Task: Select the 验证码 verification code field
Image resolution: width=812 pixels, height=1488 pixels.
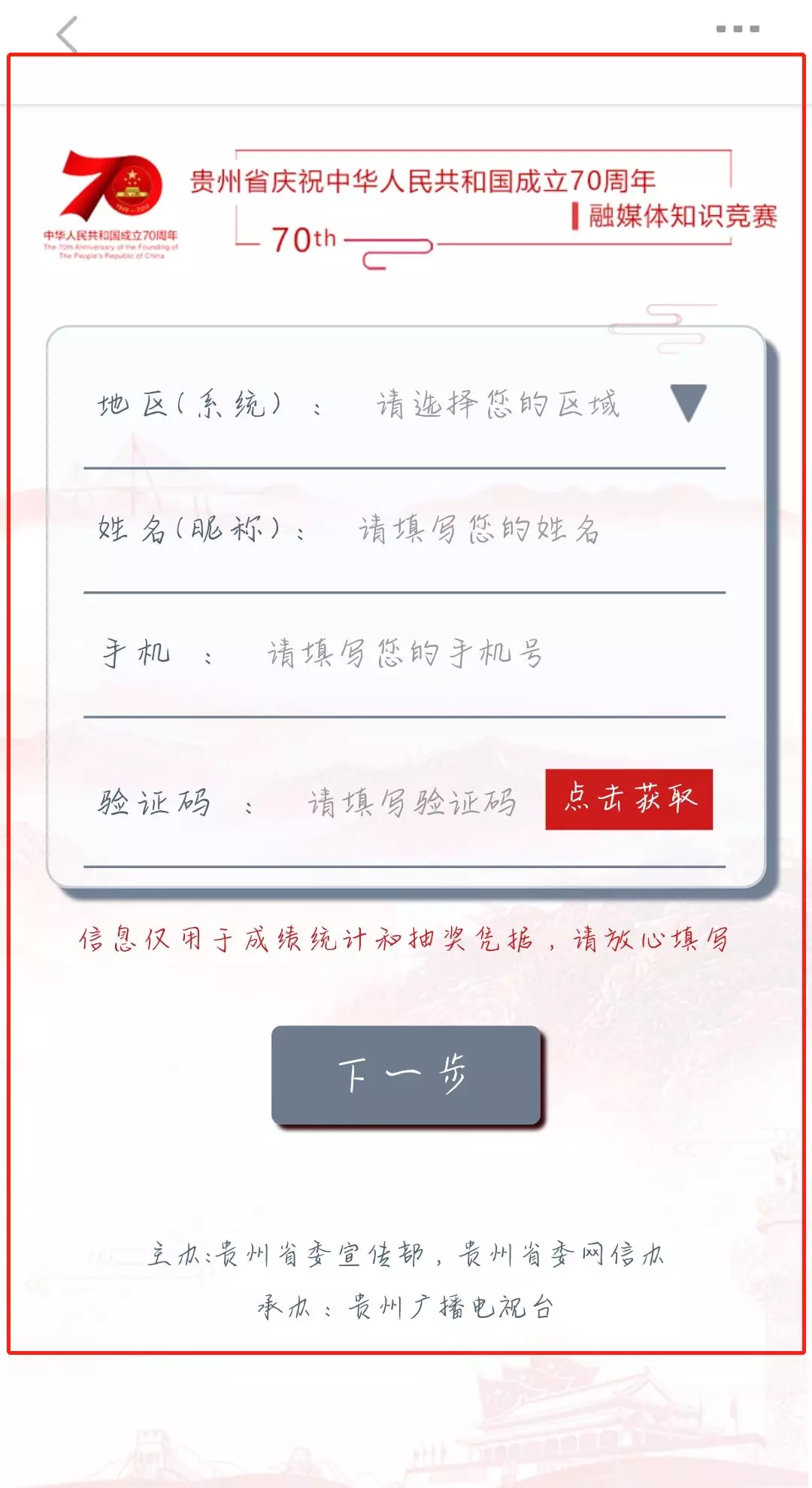Action: click(x=411, y=803)
